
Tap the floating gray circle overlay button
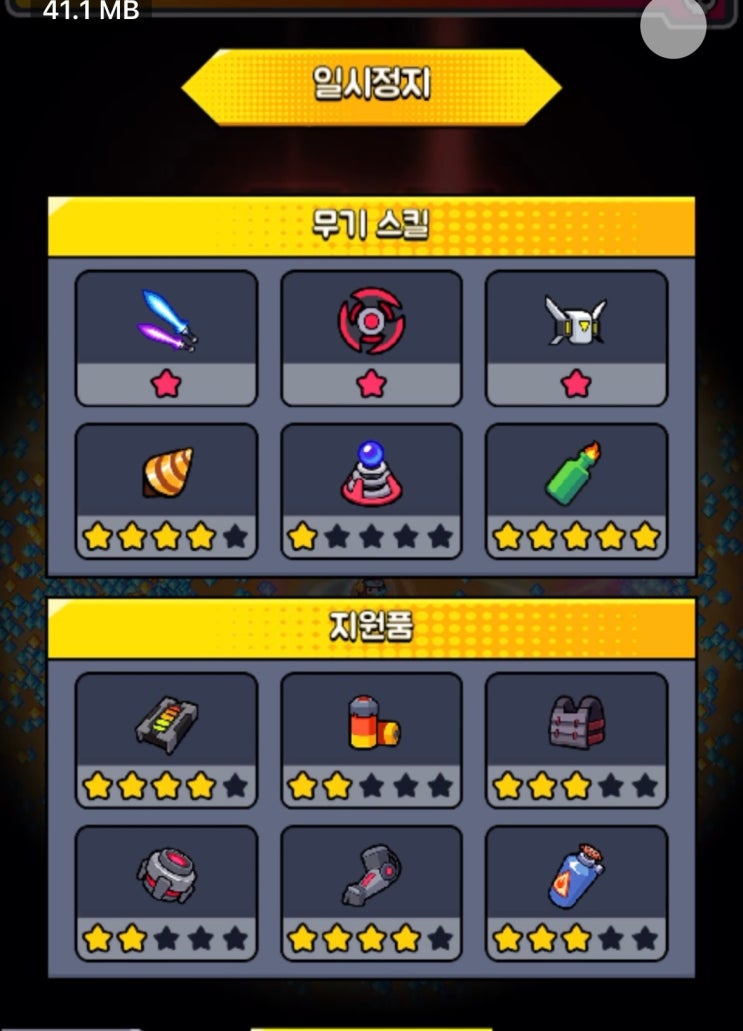(673, 26)
